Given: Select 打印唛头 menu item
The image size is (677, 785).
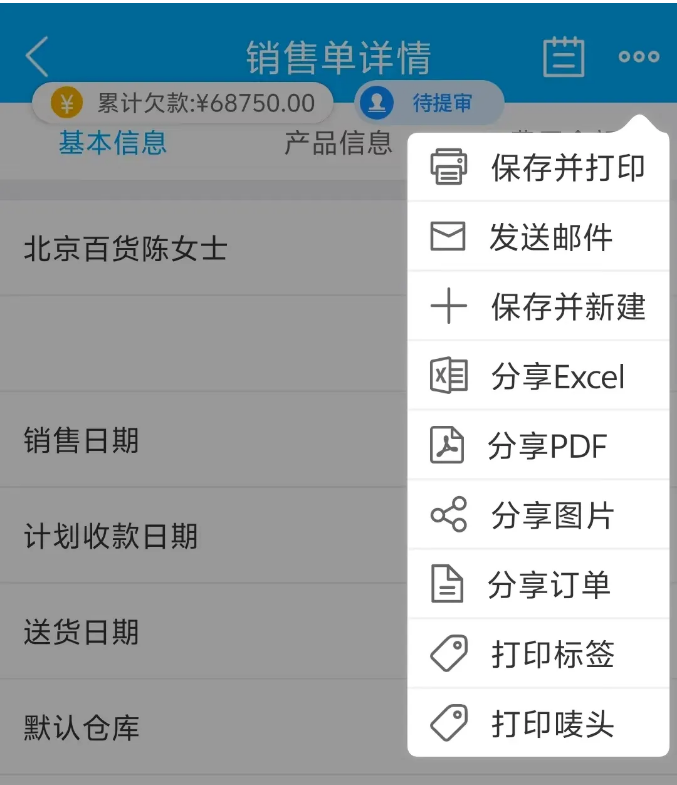Looking at the screenshot, I should (538, 724).
